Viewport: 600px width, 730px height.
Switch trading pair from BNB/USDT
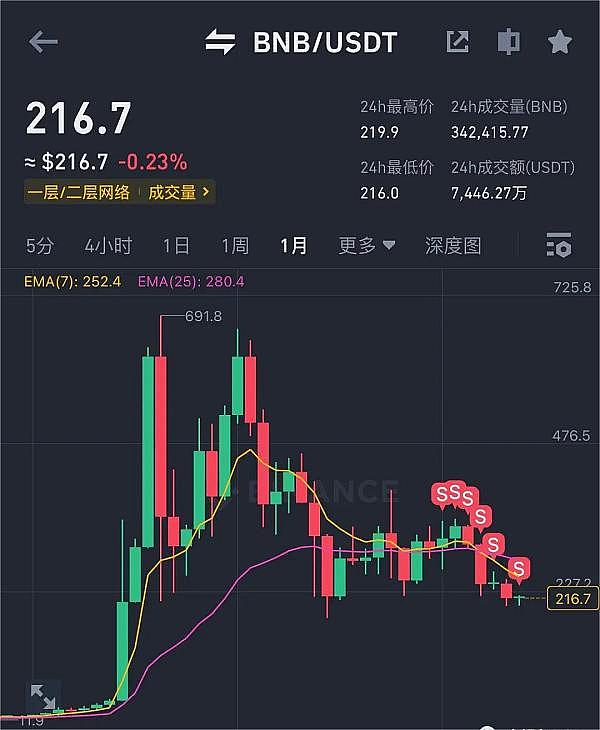(x=220, y=42)
